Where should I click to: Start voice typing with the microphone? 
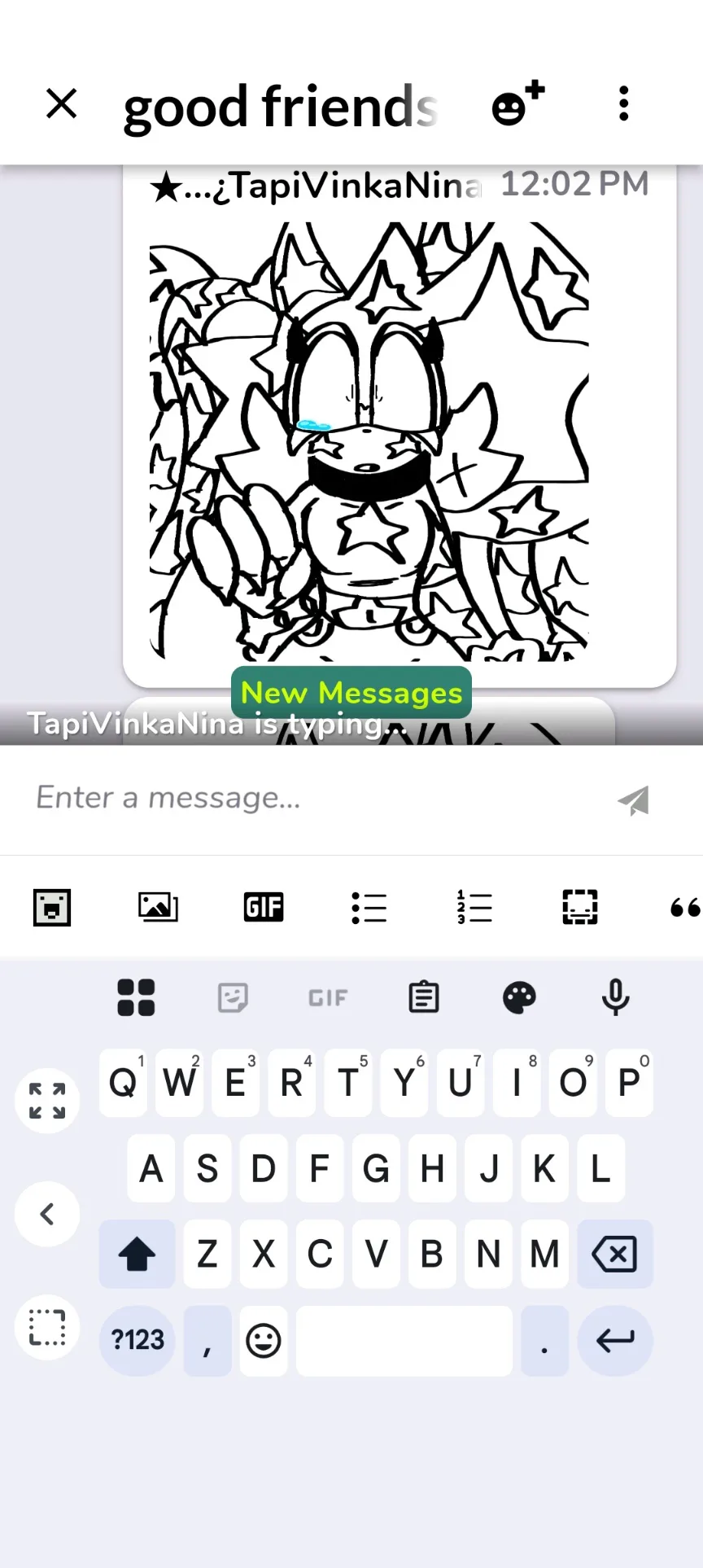(616, 997)
